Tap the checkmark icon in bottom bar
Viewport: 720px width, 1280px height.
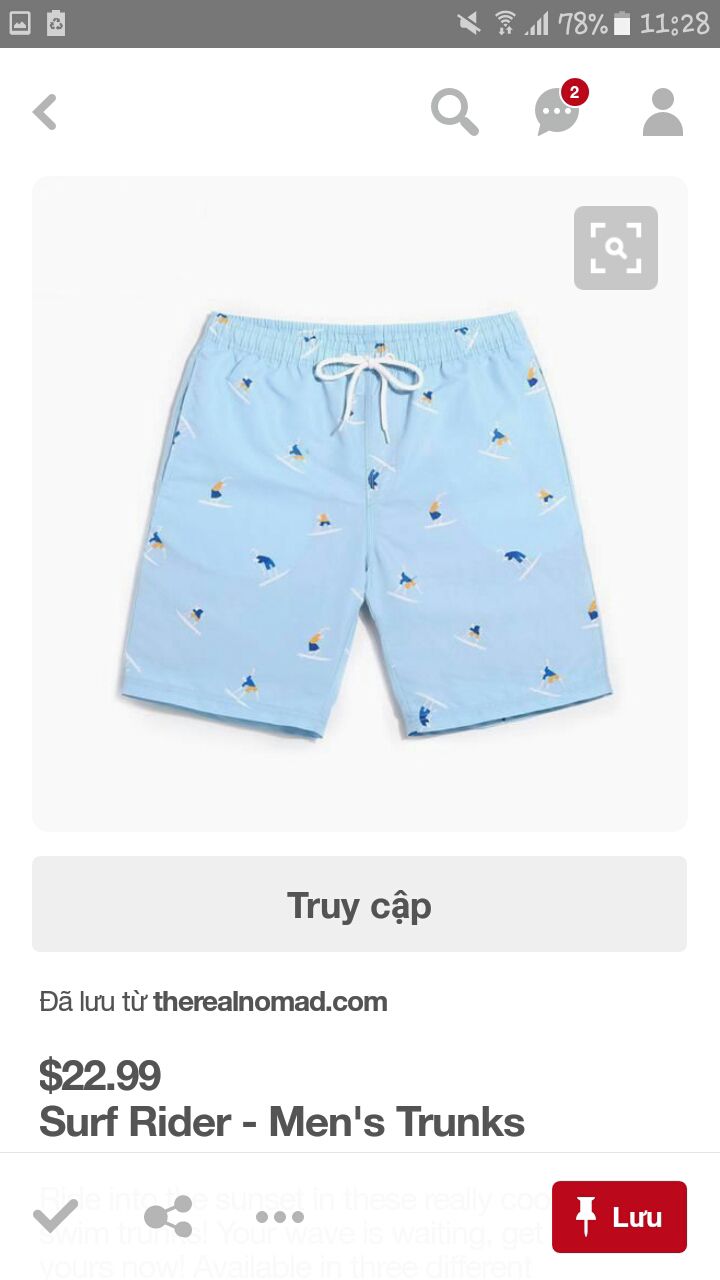tap(55, 1217)
